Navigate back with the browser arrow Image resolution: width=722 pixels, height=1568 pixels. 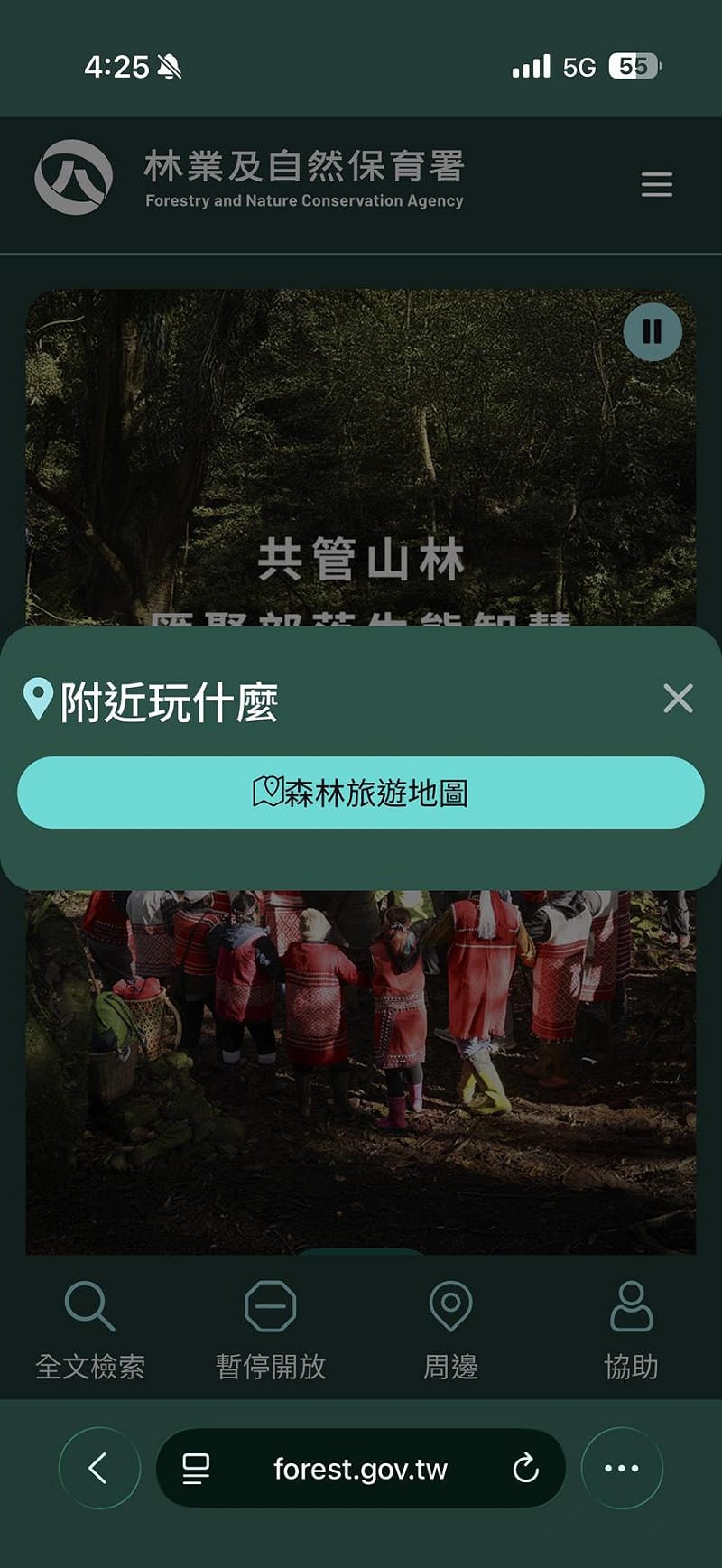click(x=99, y=1469)
